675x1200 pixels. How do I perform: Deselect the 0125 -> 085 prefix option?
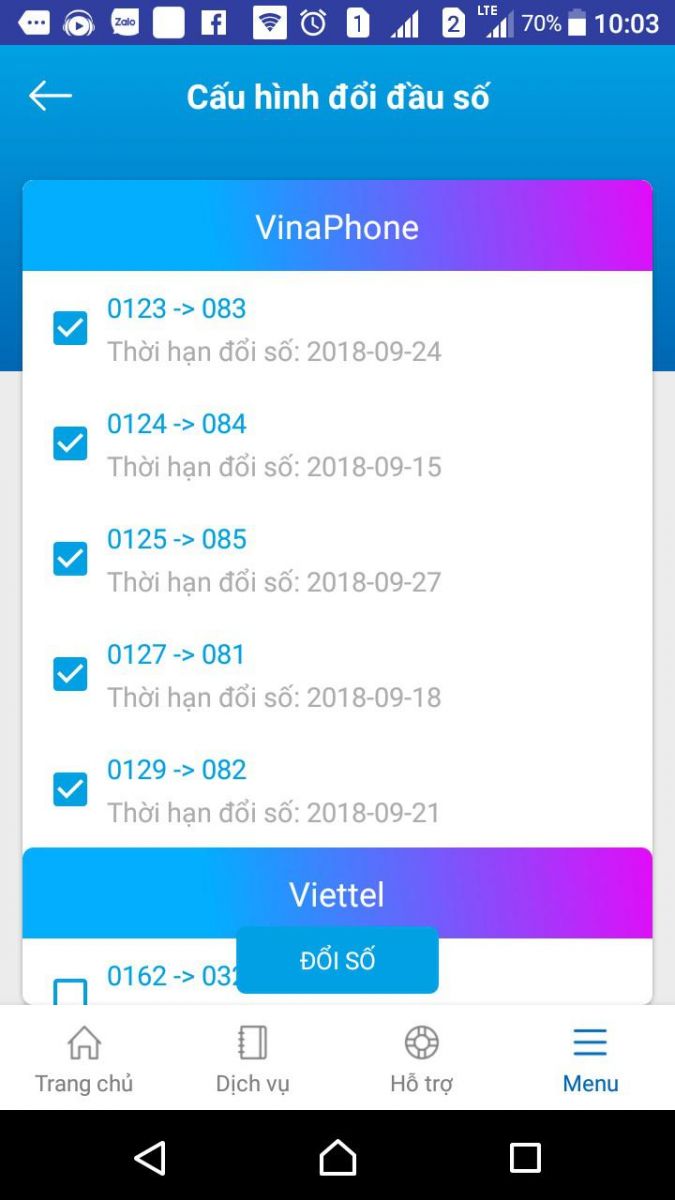(x=70, y=558)
